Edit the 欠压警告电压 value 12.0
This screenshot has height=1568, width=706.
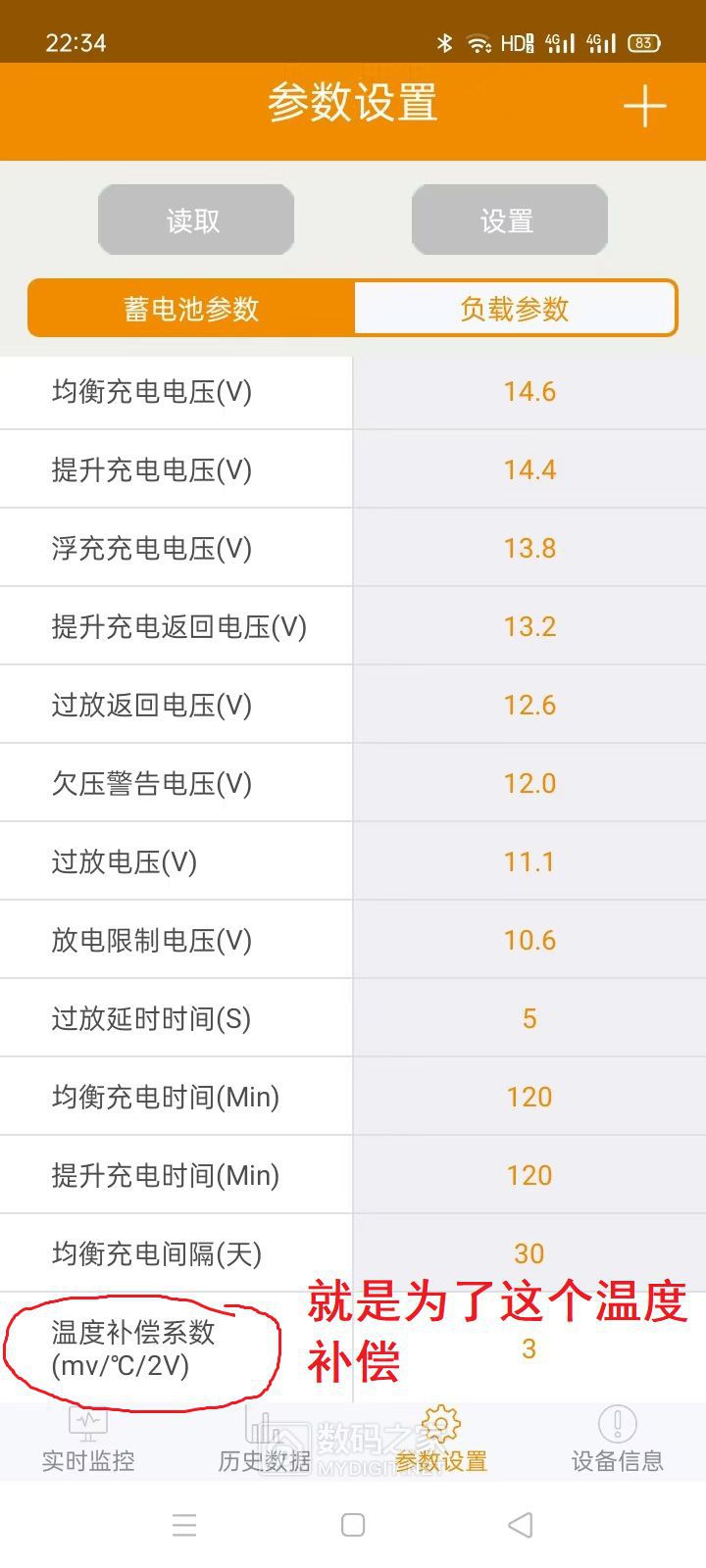pos(529,784)
